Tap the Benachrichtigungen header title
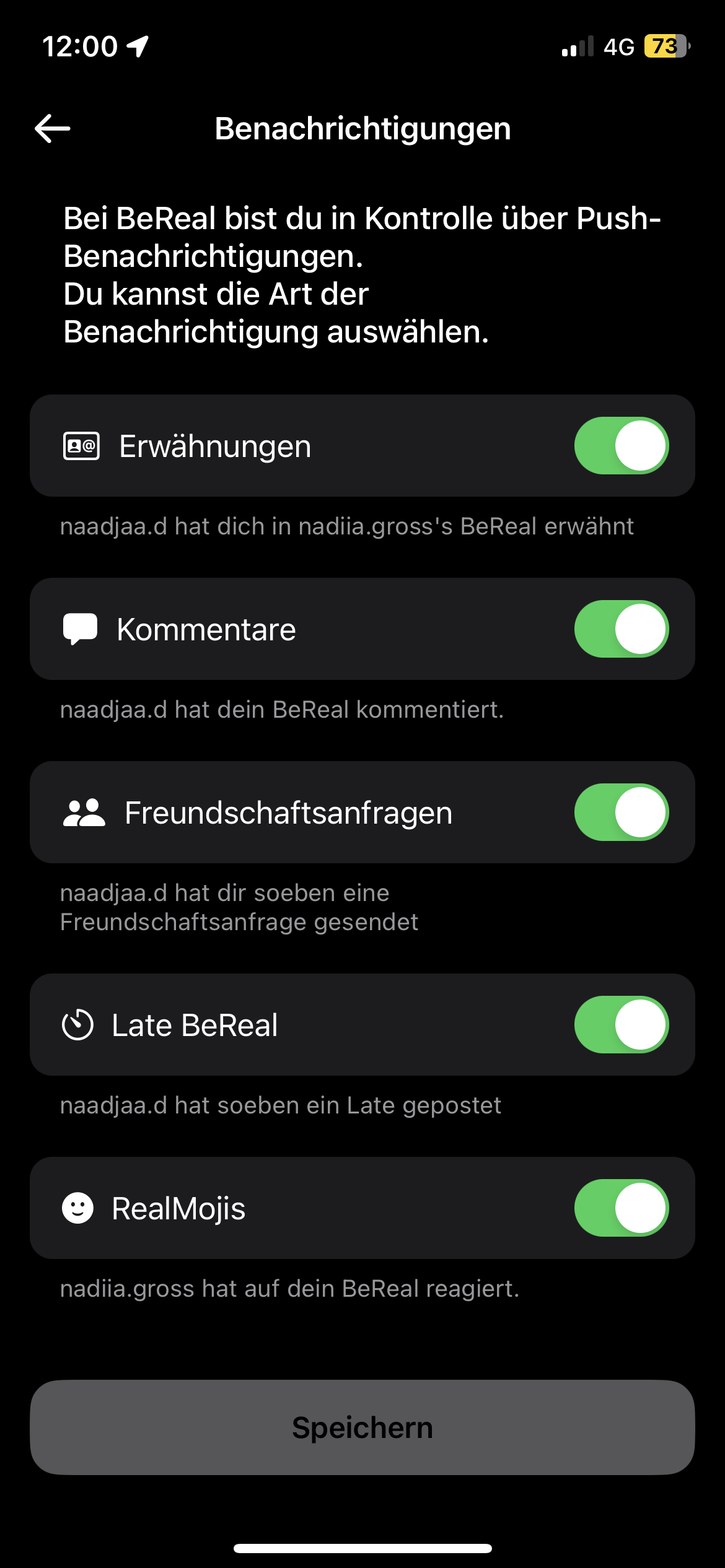The height and width of the screenshot is (1568, 725). 362,129
